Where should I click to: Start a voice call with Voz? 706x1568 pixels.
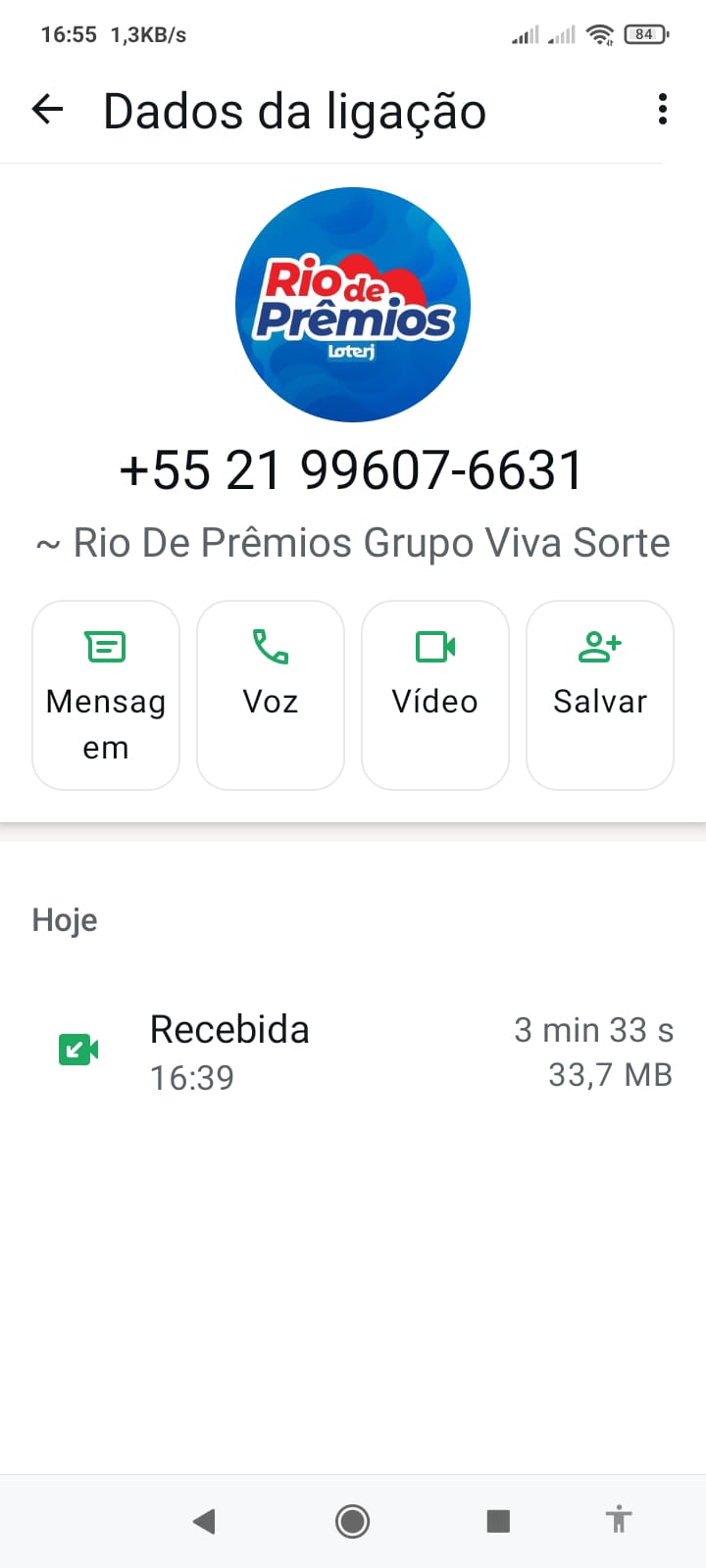pos(271,695)
